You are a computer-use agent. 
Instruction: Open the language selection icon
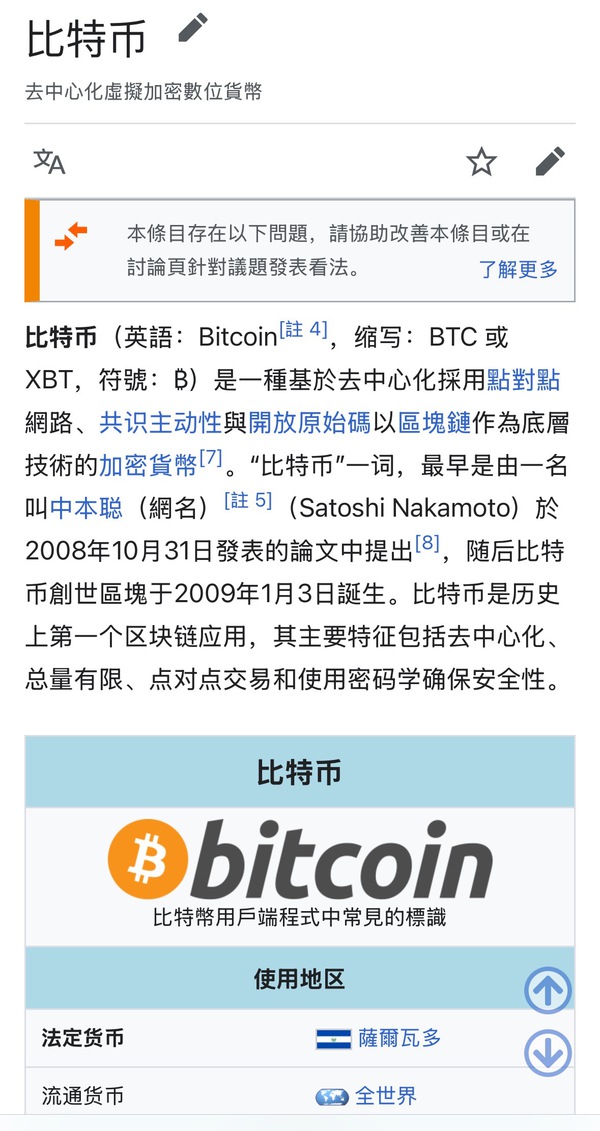pos(49,161)
